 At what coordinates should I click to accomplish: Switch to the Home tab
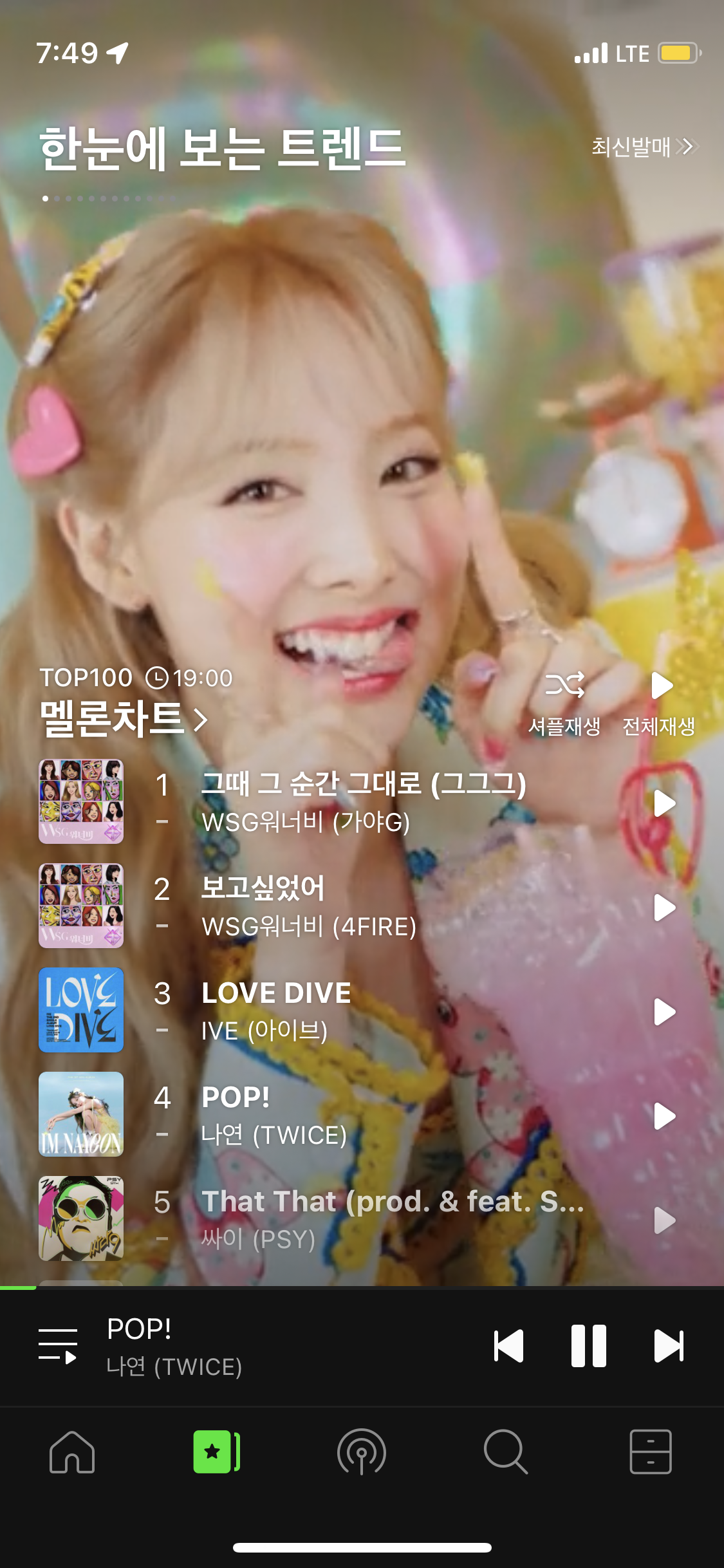72,1453
